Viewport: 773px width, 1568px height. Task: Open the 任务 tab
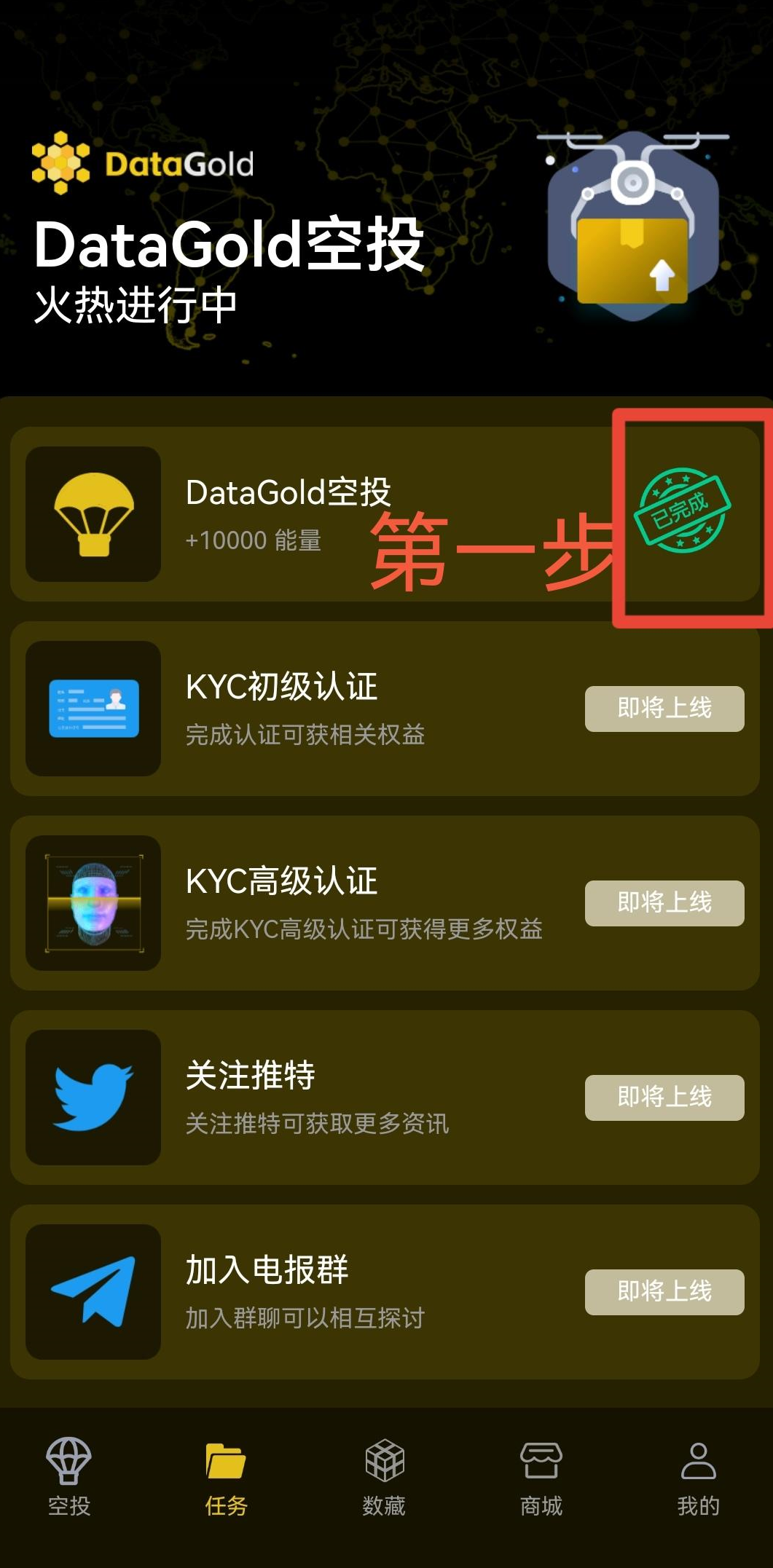click(226, 1476)
